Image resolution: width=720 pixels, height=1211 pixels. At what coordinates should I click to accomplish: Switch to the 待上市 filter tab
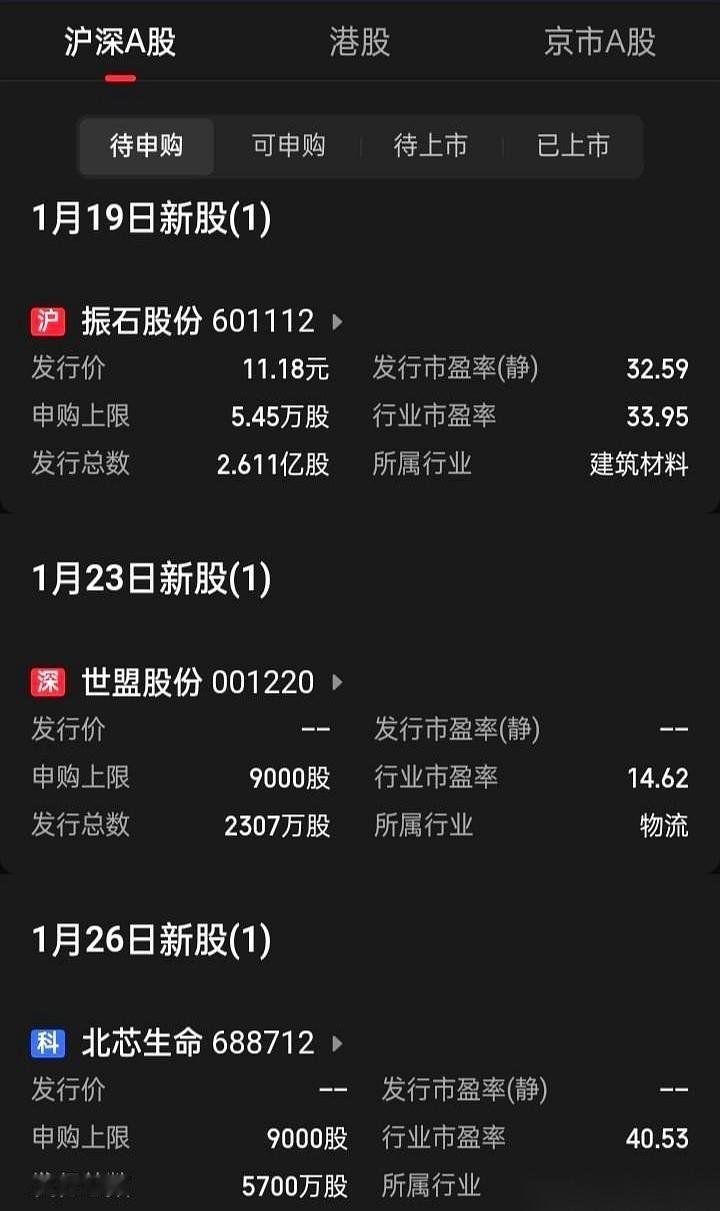430,145
